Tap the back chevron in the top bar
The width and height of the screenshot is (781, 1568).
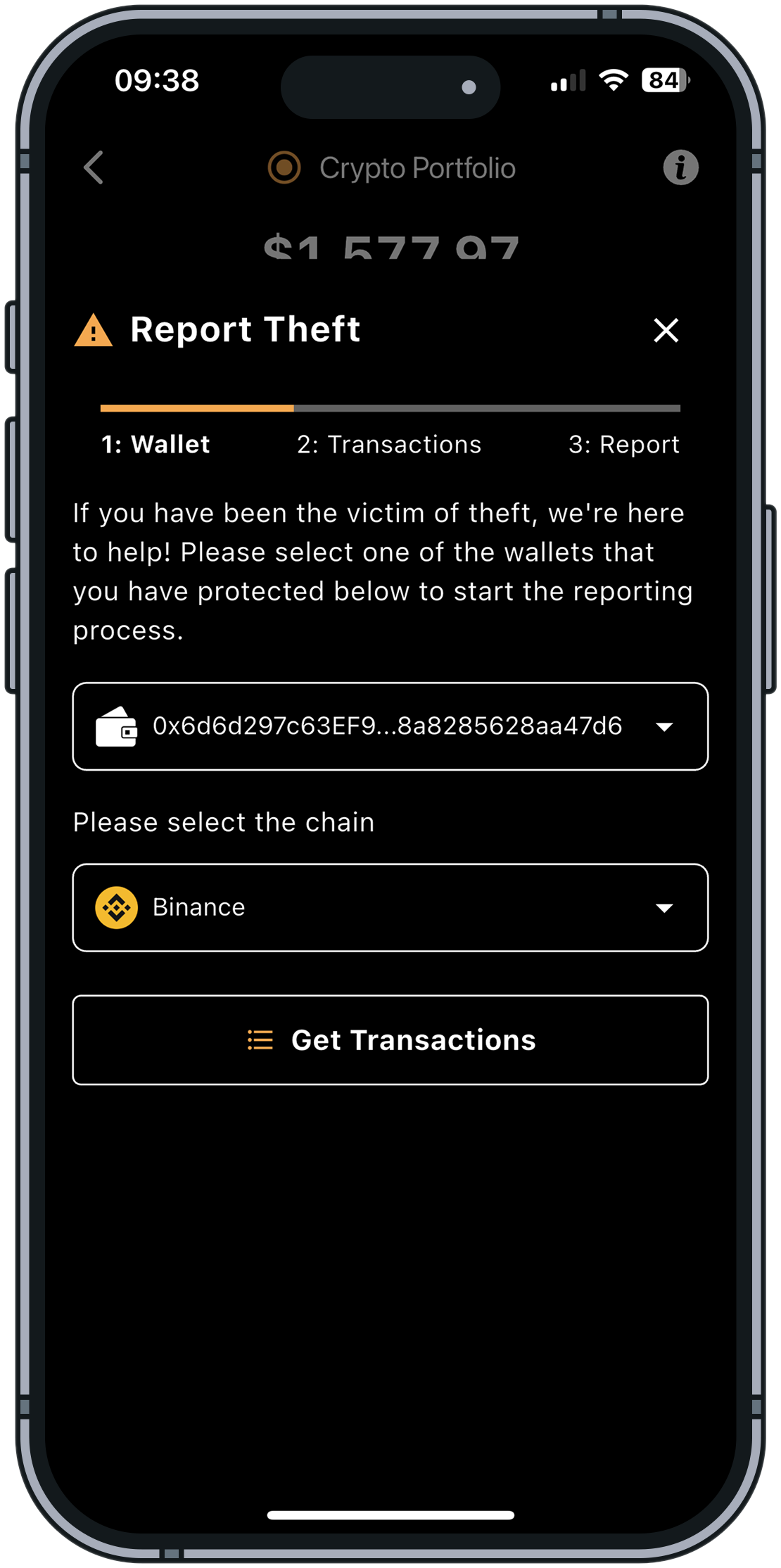94,167
